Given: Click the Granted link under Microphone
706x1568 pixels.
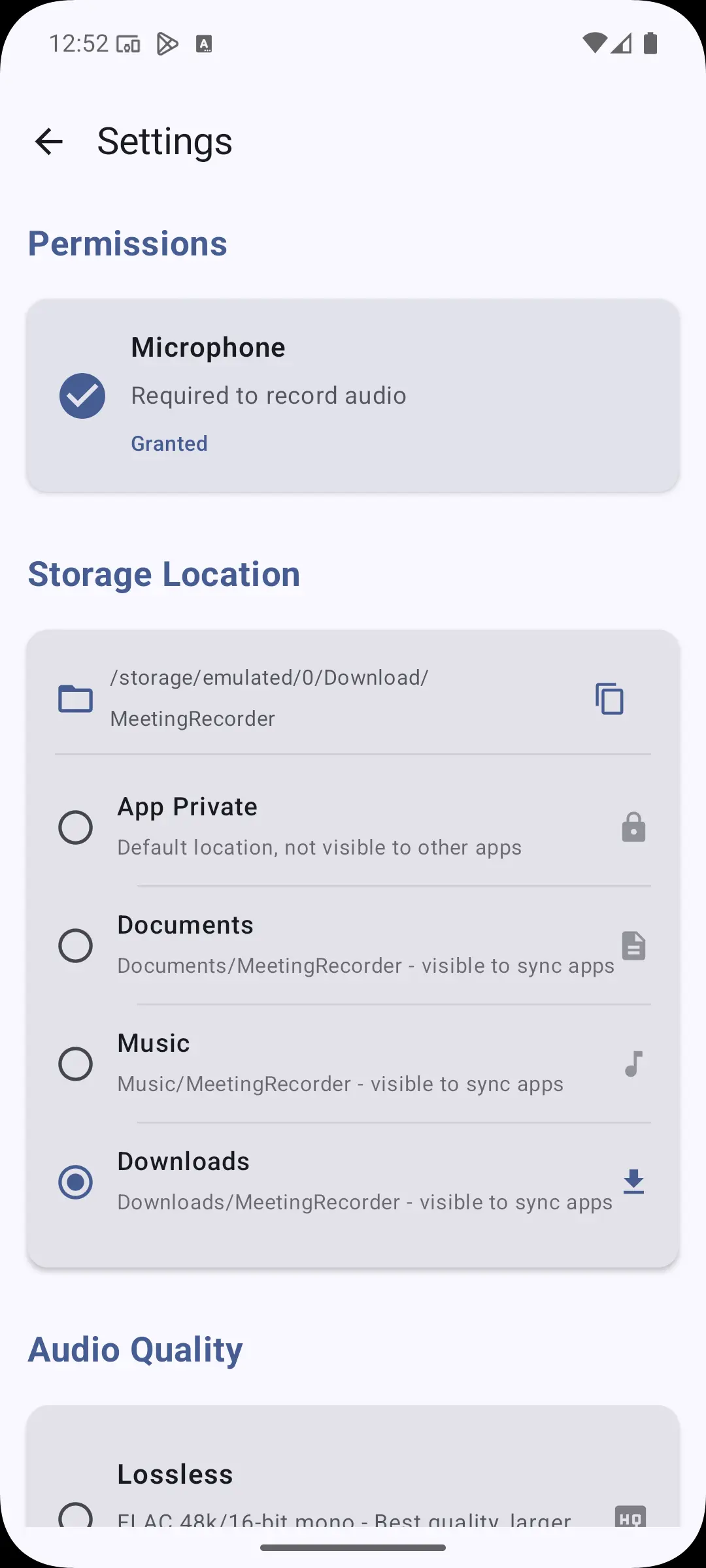Looking at the screenshot, I should point(169,443).
